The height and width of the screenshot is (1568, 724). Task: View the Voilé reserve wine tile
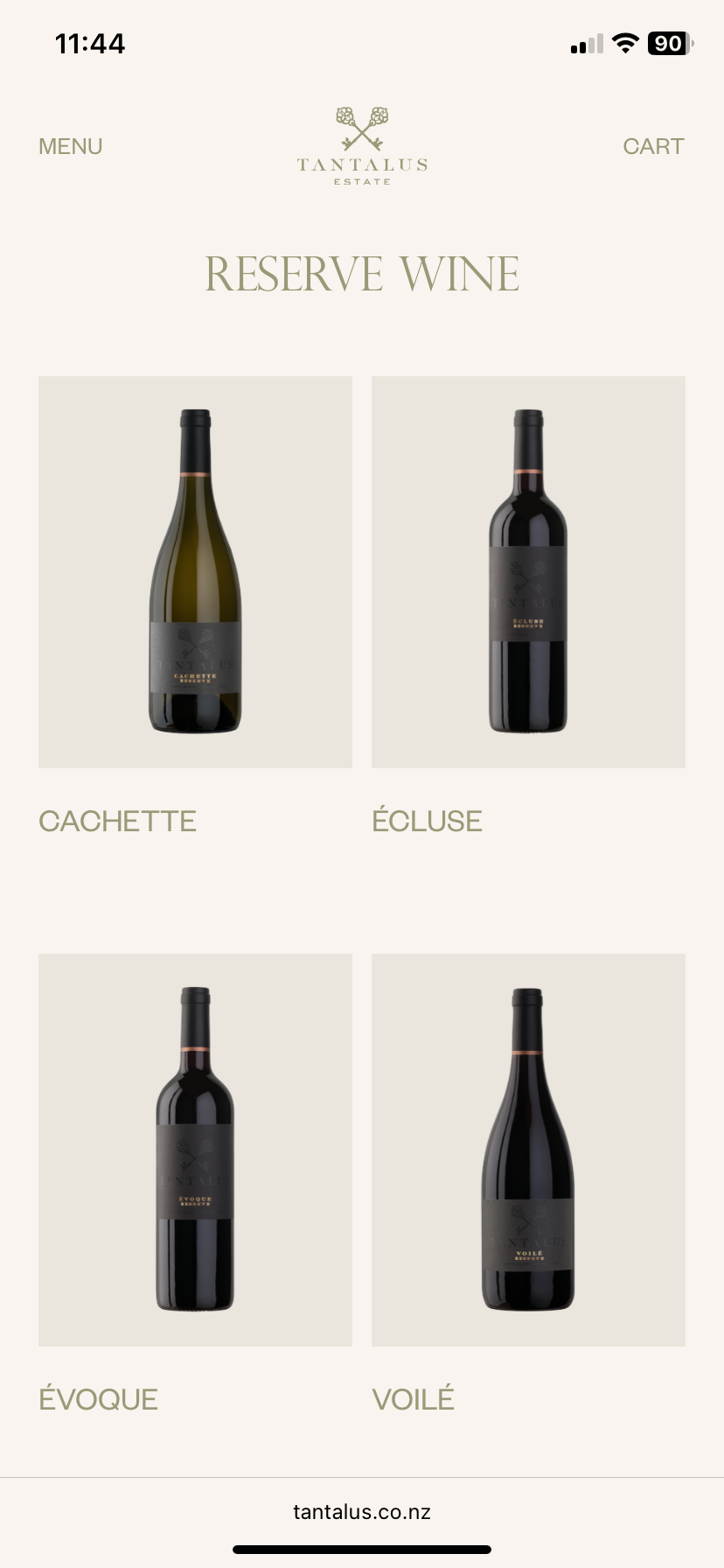coord(528,1150)
